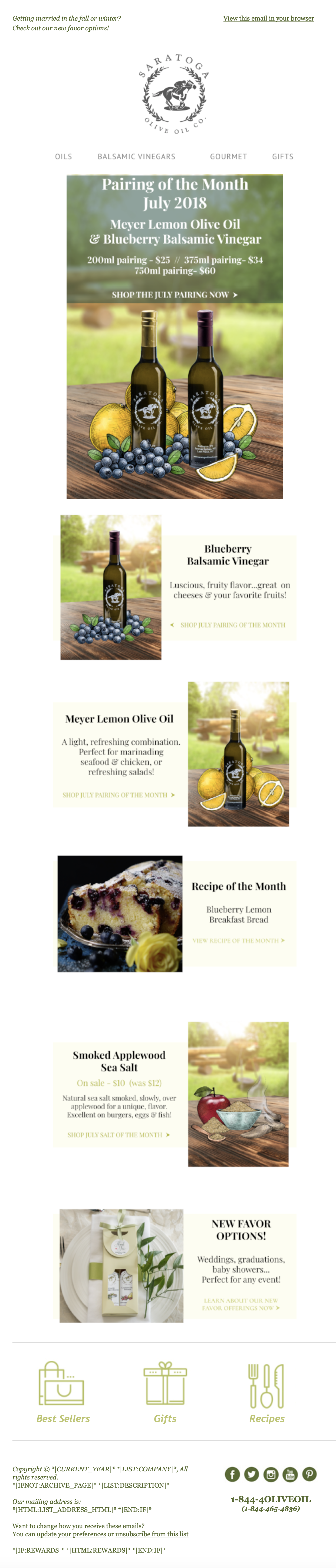This screenshot has width=336, height=1568.
Task: Open the Instagram profile
Action: point(271,1474)
